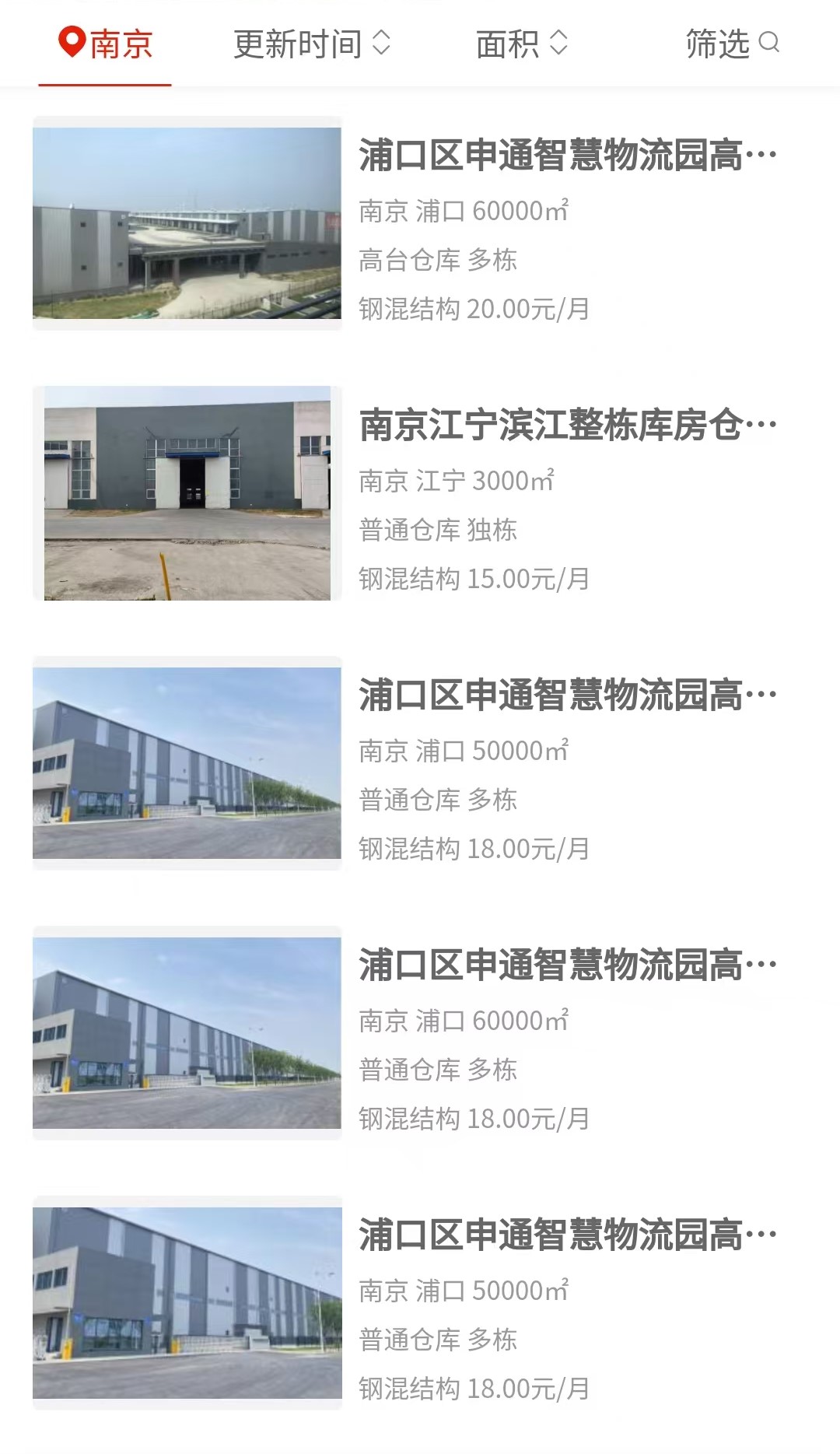
Task: Sort listings by 更新时间
Action: [x=312, y=44]
